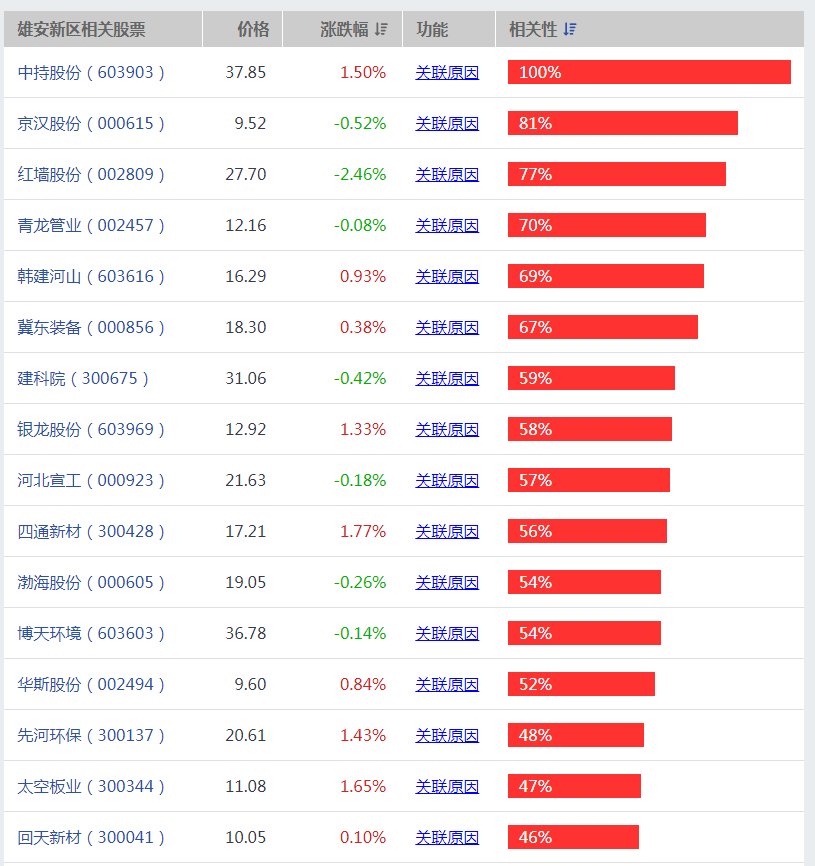This screenshot has width=815, height=866.
Task: Click the sort icon beside 相关性 header
Action: 568,29
